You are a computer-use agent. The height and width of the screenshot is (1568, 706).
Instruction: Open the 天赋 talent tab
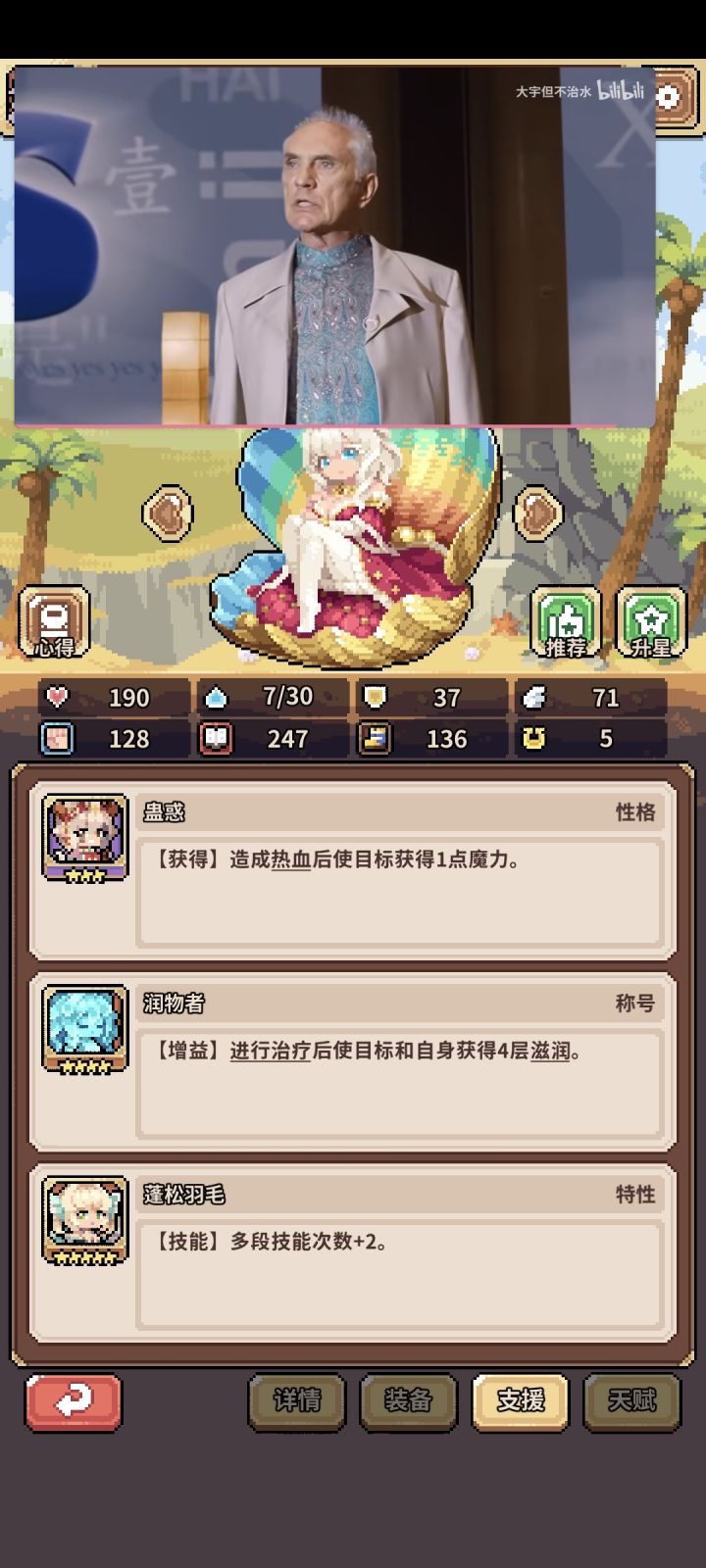[631, 1402]
